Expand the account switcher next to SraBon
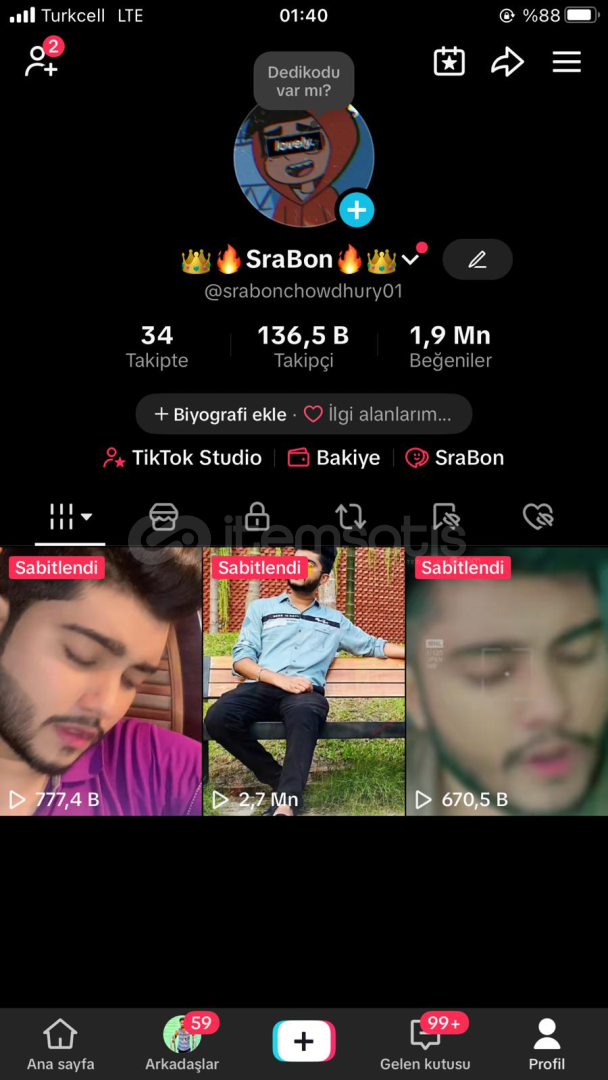608x1080 pixels. 411,260
